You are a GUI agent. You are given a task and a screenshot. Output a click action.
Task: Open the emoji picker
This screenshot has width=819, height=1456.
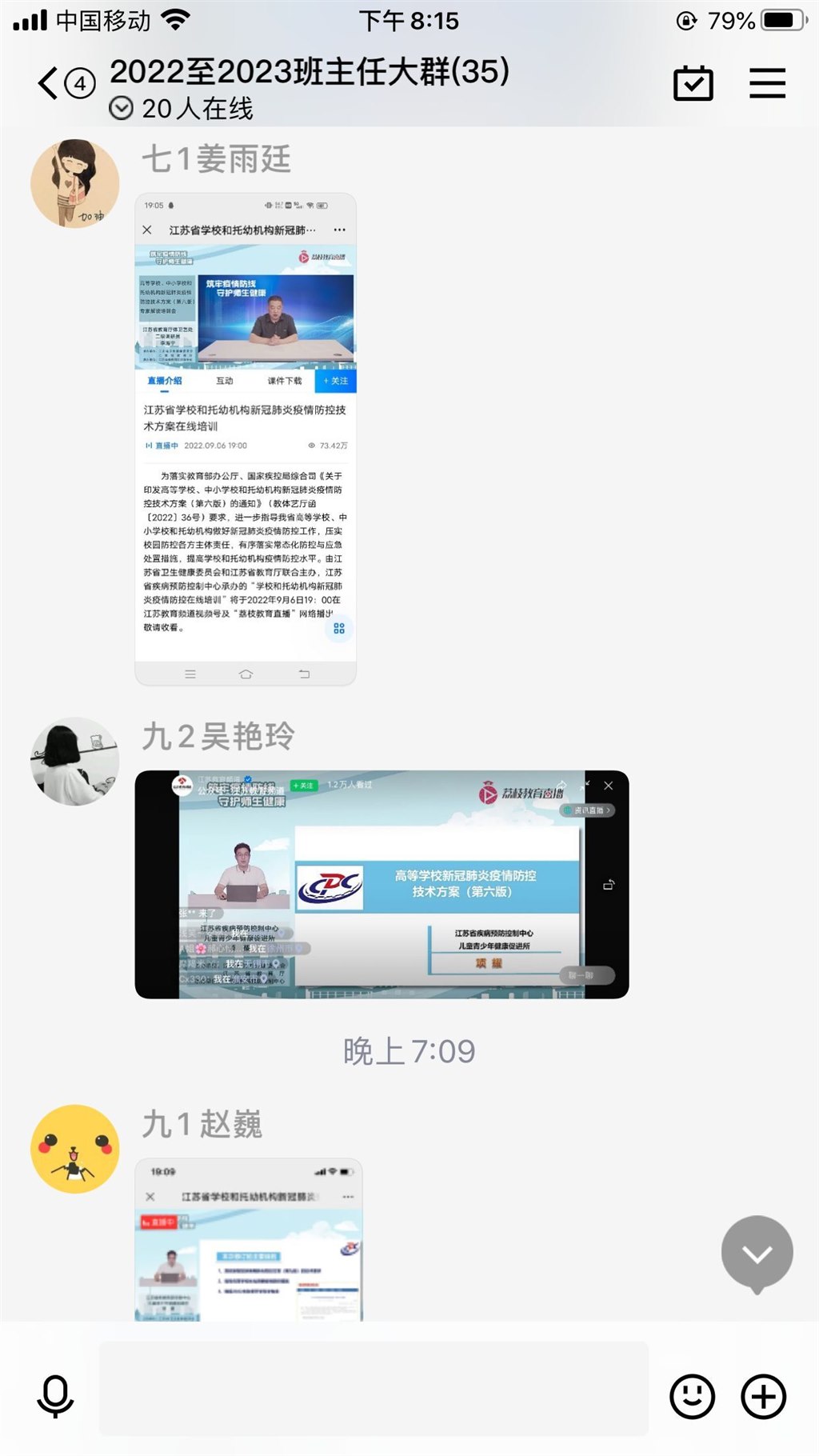tap(692, 1396)
